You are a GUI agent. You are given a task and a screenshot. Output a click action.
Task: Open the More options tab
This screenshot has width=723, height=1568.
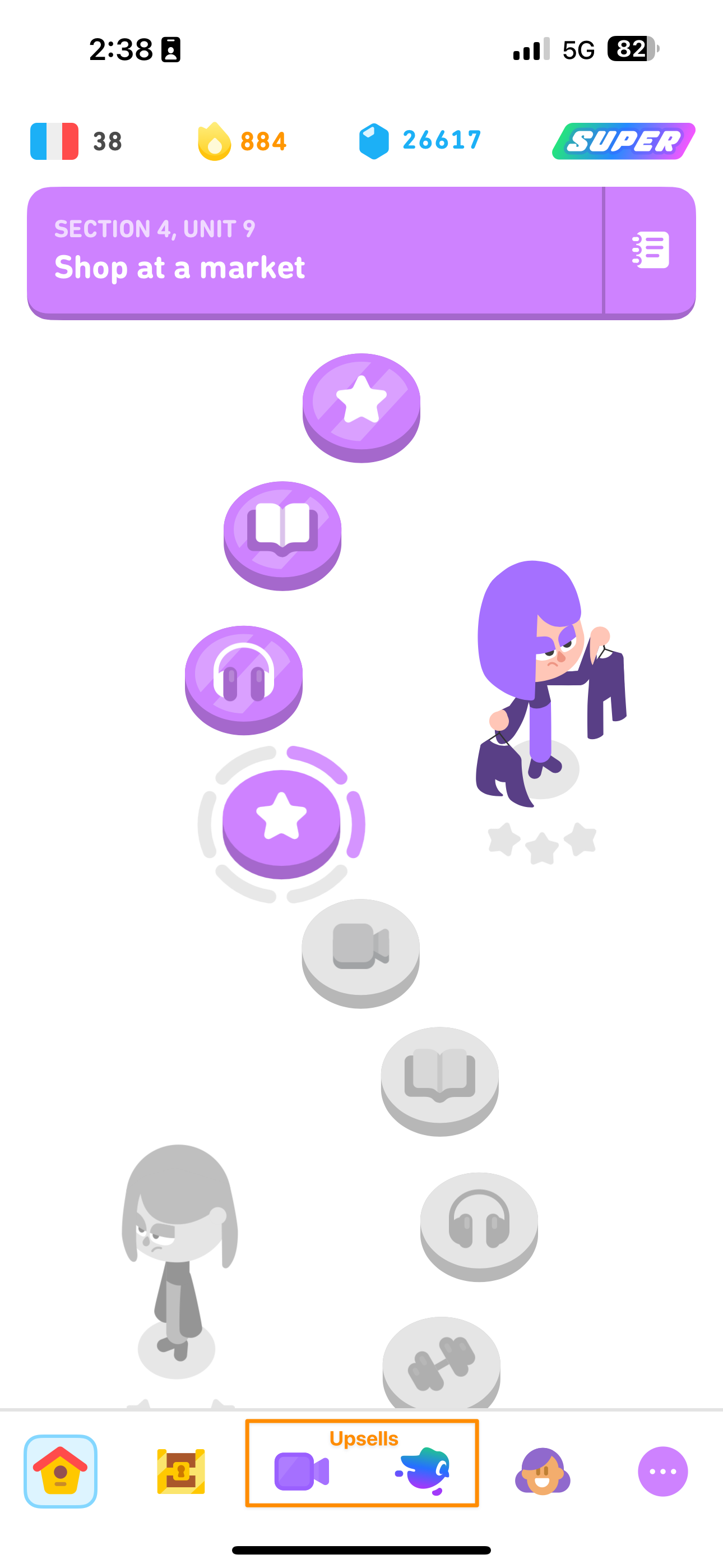pos(662,1471)
